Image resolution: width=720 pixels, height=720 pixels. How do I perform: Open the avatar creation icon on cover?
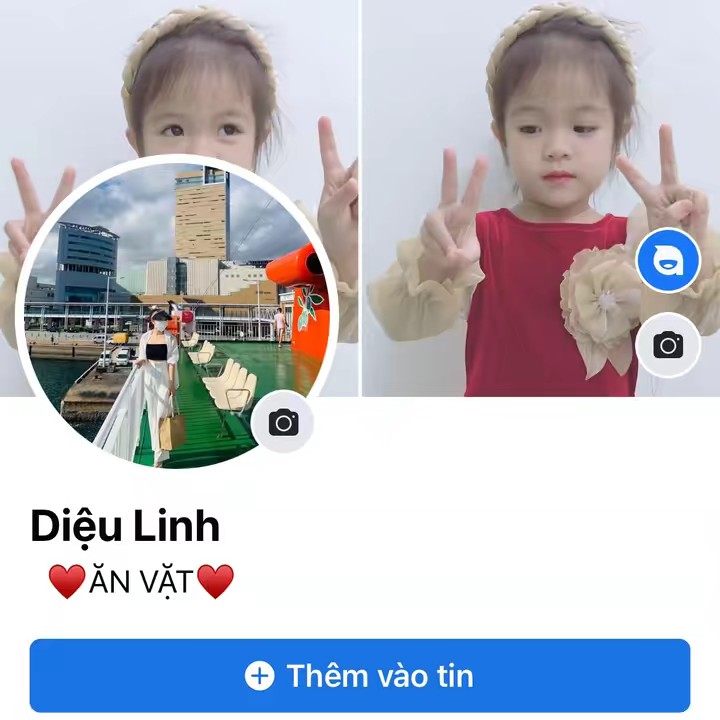[668, 260]
